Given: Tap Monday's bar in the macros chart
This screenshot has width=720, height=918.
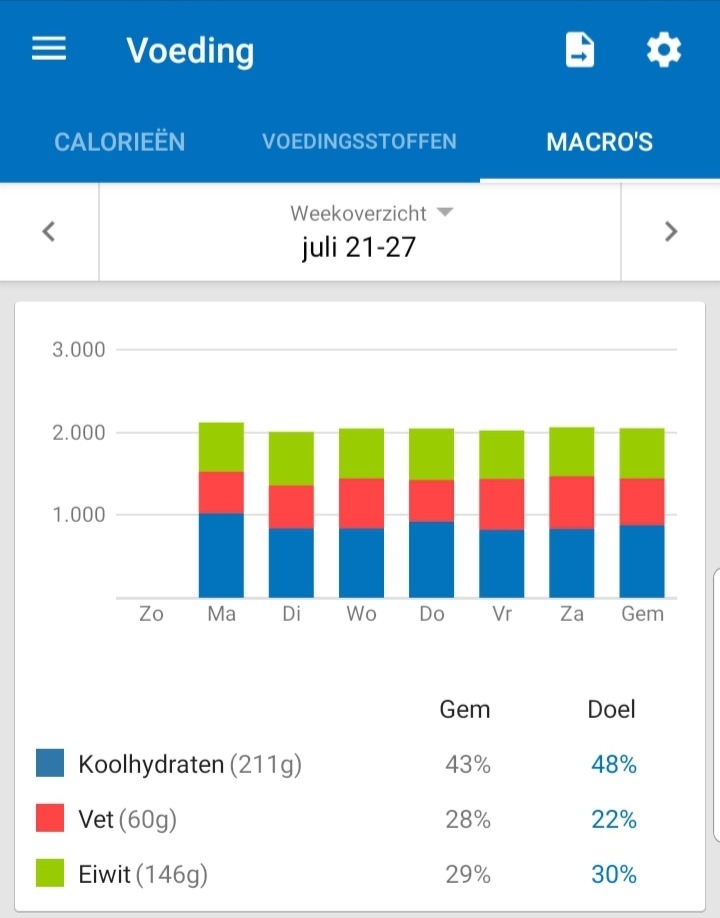Looking at the screenshot, I should 221,500.
